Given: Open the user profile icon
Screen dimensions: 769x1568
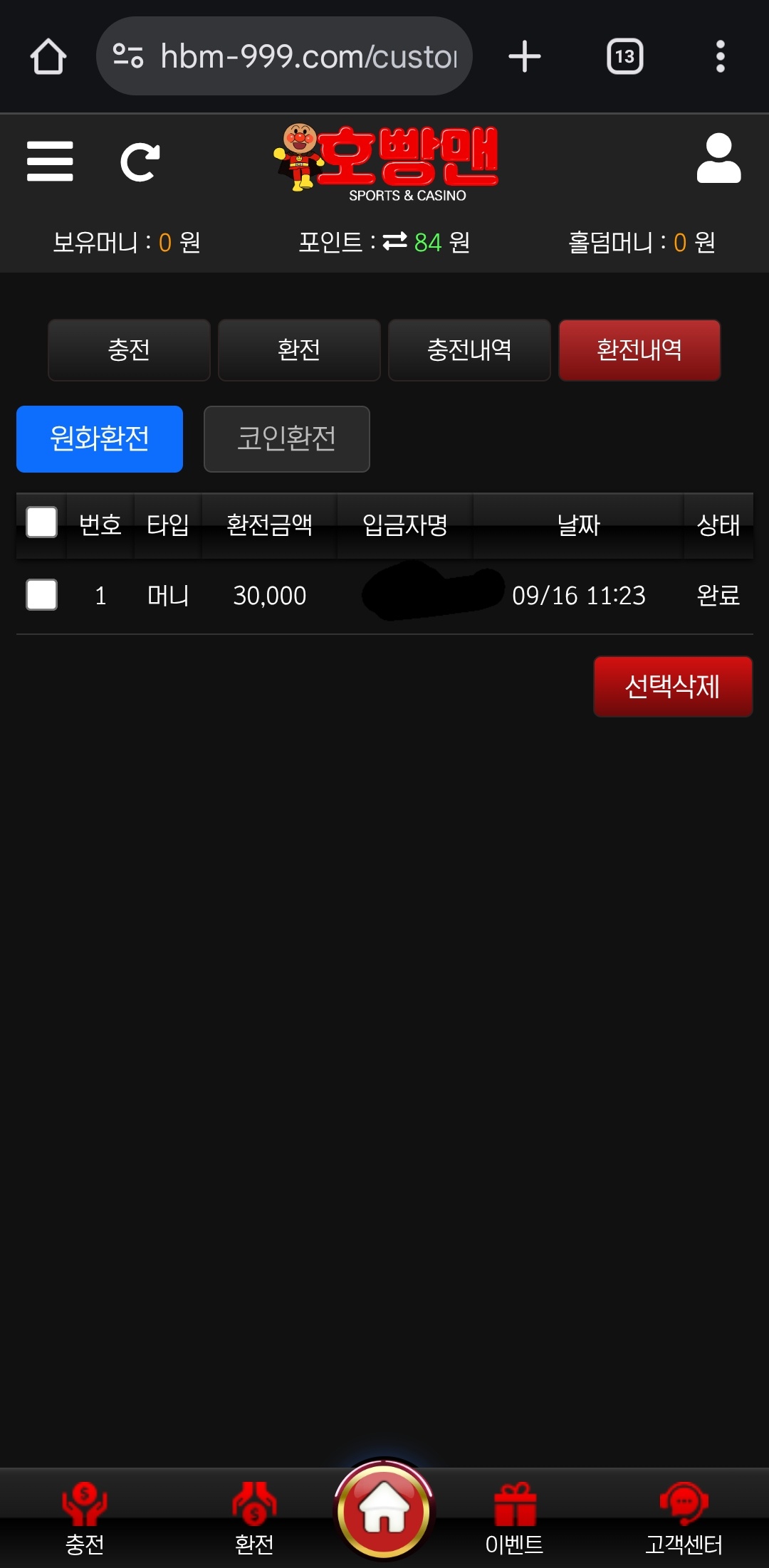Looking at the screenshot, I should click(x=718, y=159).
